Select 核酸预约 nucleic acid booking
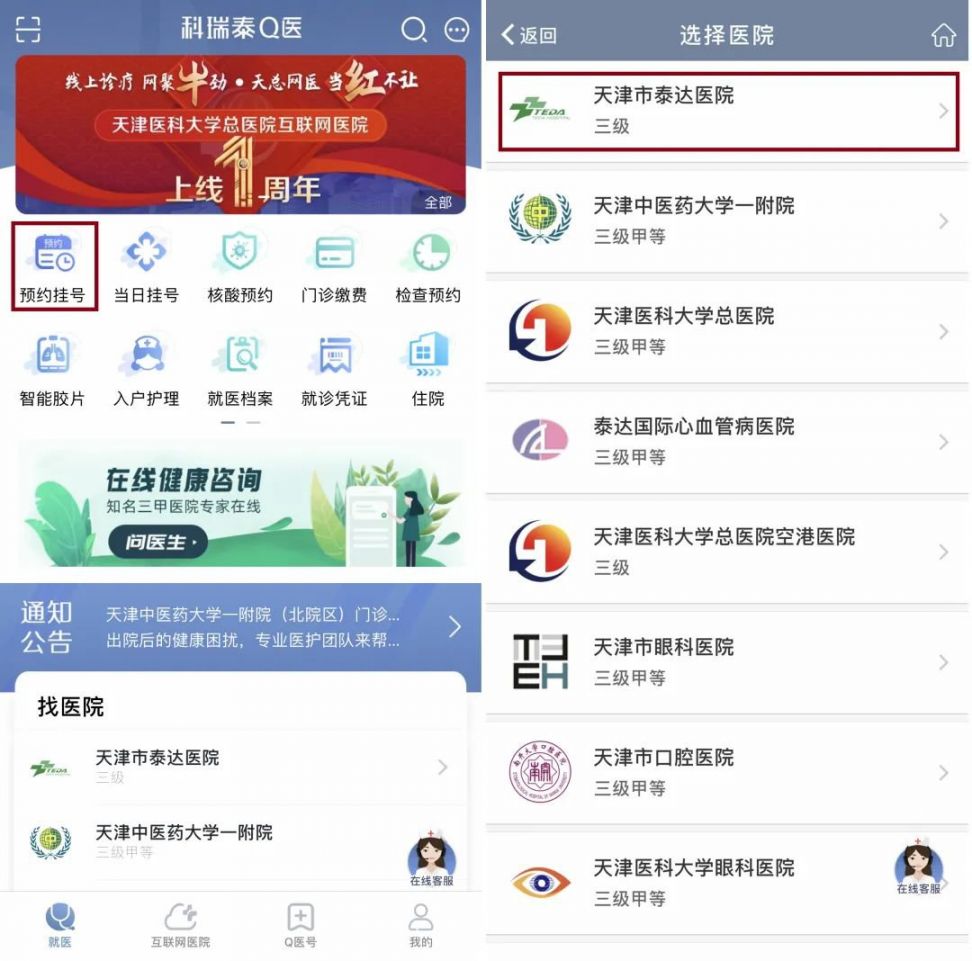 pos(240,266)
